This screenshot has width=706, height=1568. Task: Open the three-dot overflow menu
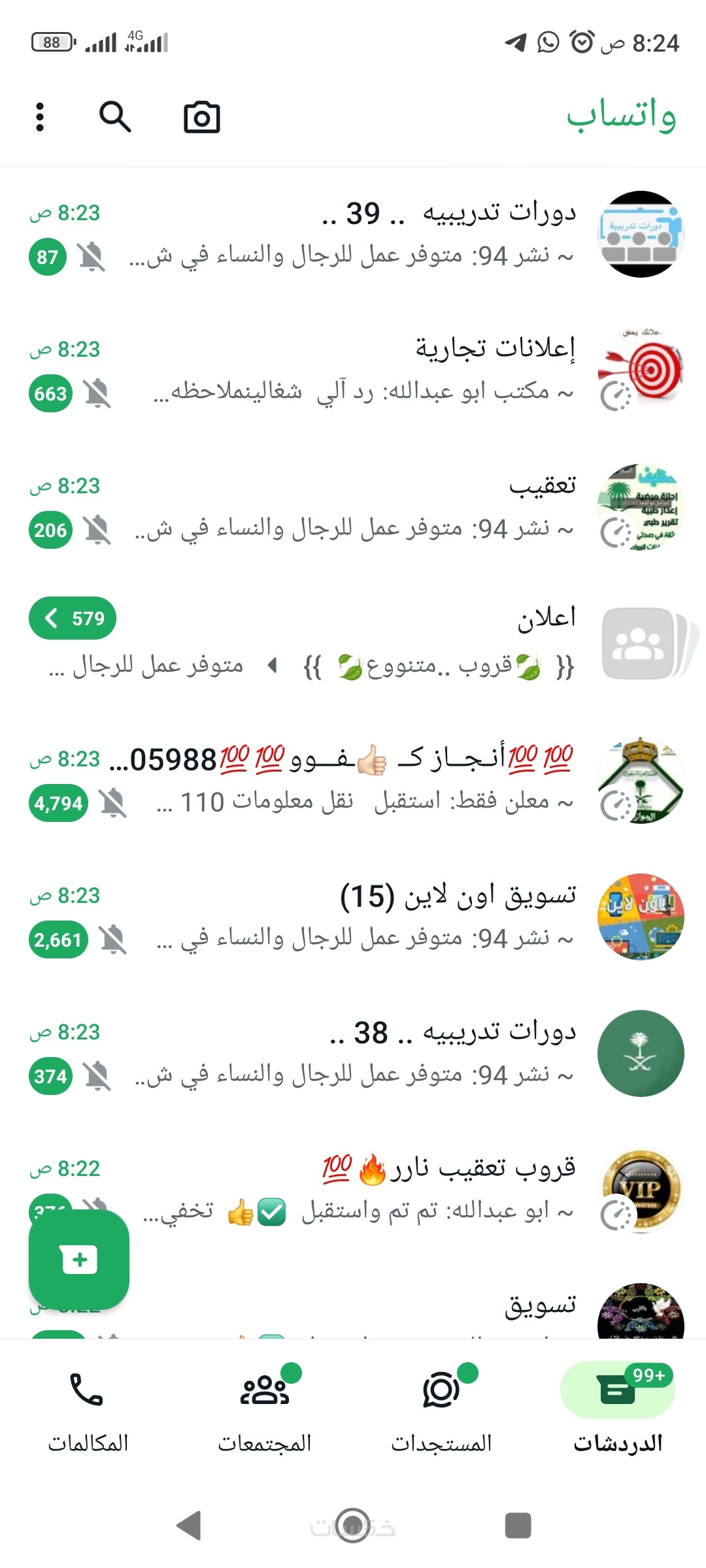40,117
